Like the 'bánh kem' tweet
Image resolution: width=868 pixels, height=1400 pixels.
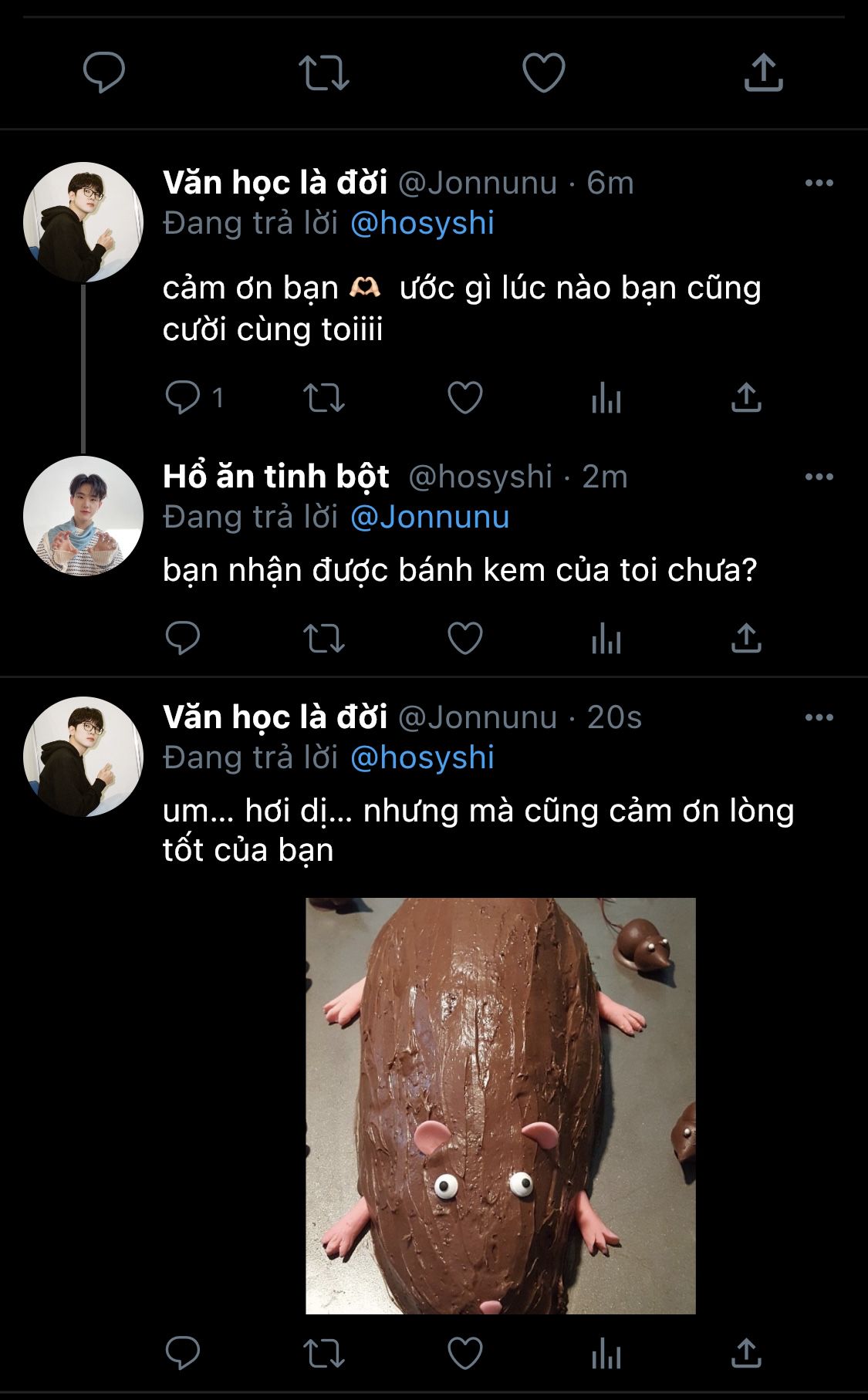(465, 639)
